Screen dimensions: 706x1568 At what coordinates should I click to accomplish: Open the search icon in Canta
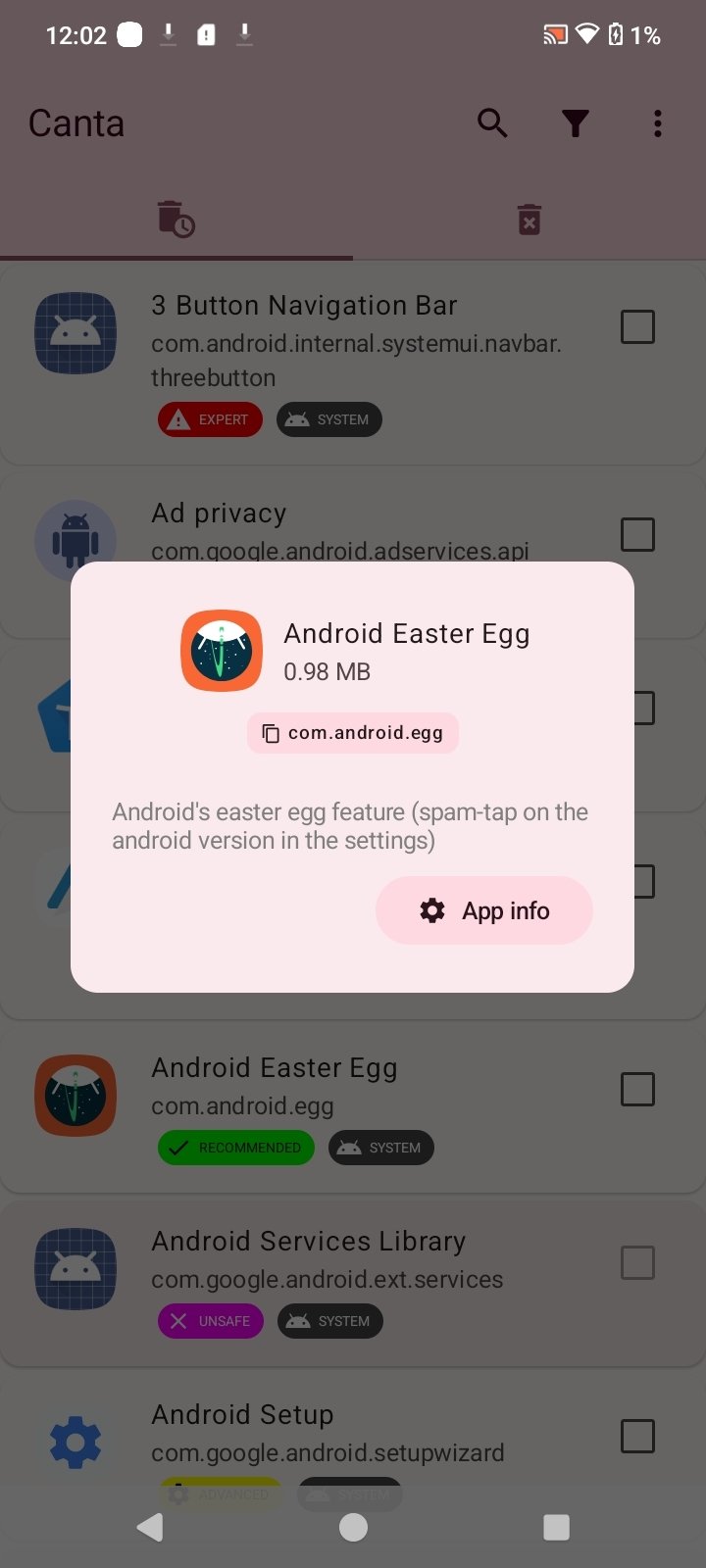coord(492,123)
